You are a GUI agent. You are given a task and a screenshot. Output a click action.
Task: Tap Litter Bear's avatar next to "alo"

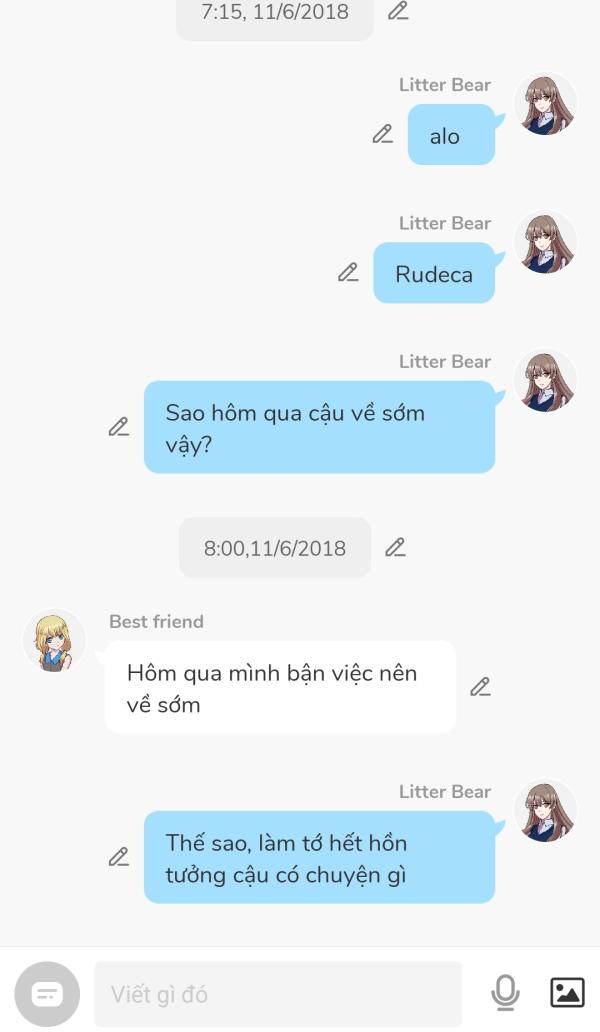point(545,105)
